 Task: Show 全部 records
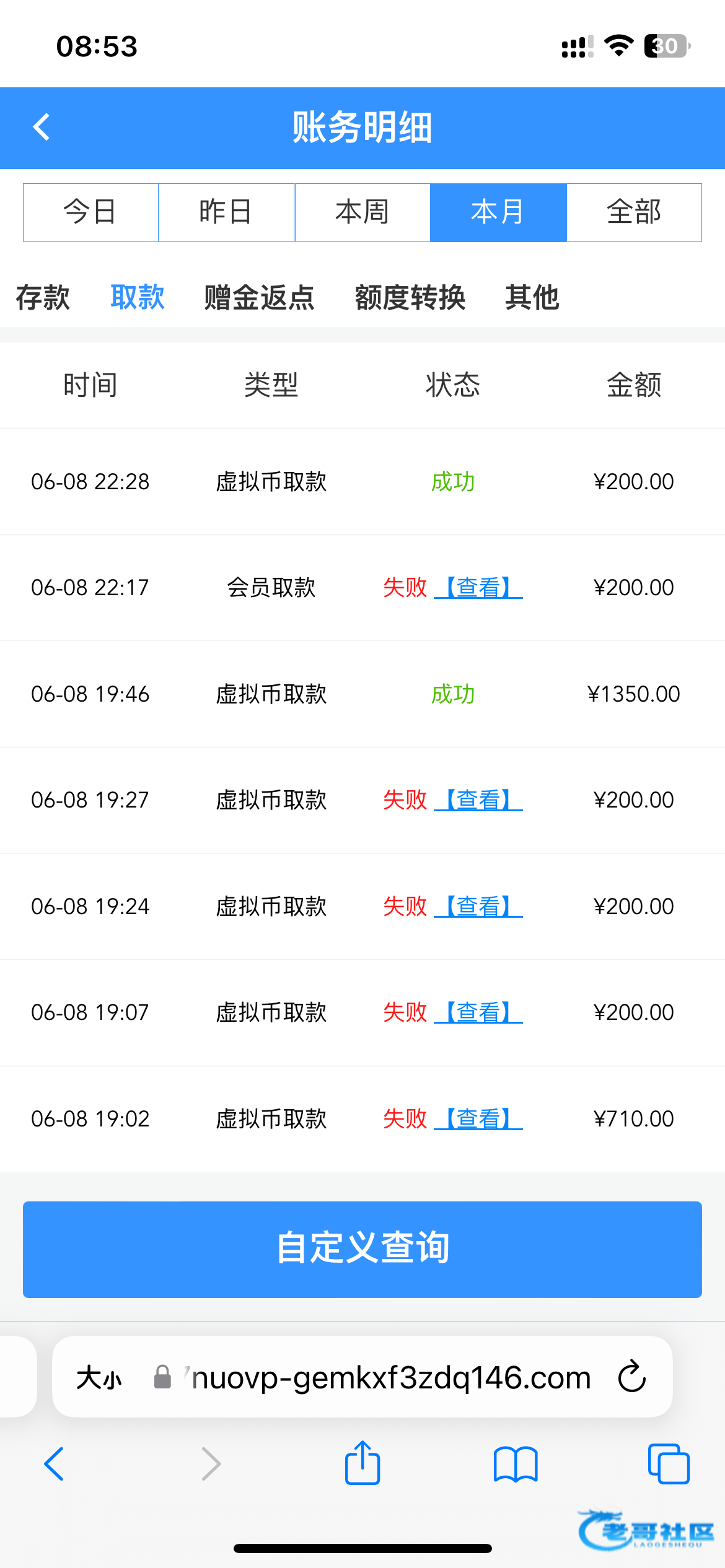(x=634, y=212)
